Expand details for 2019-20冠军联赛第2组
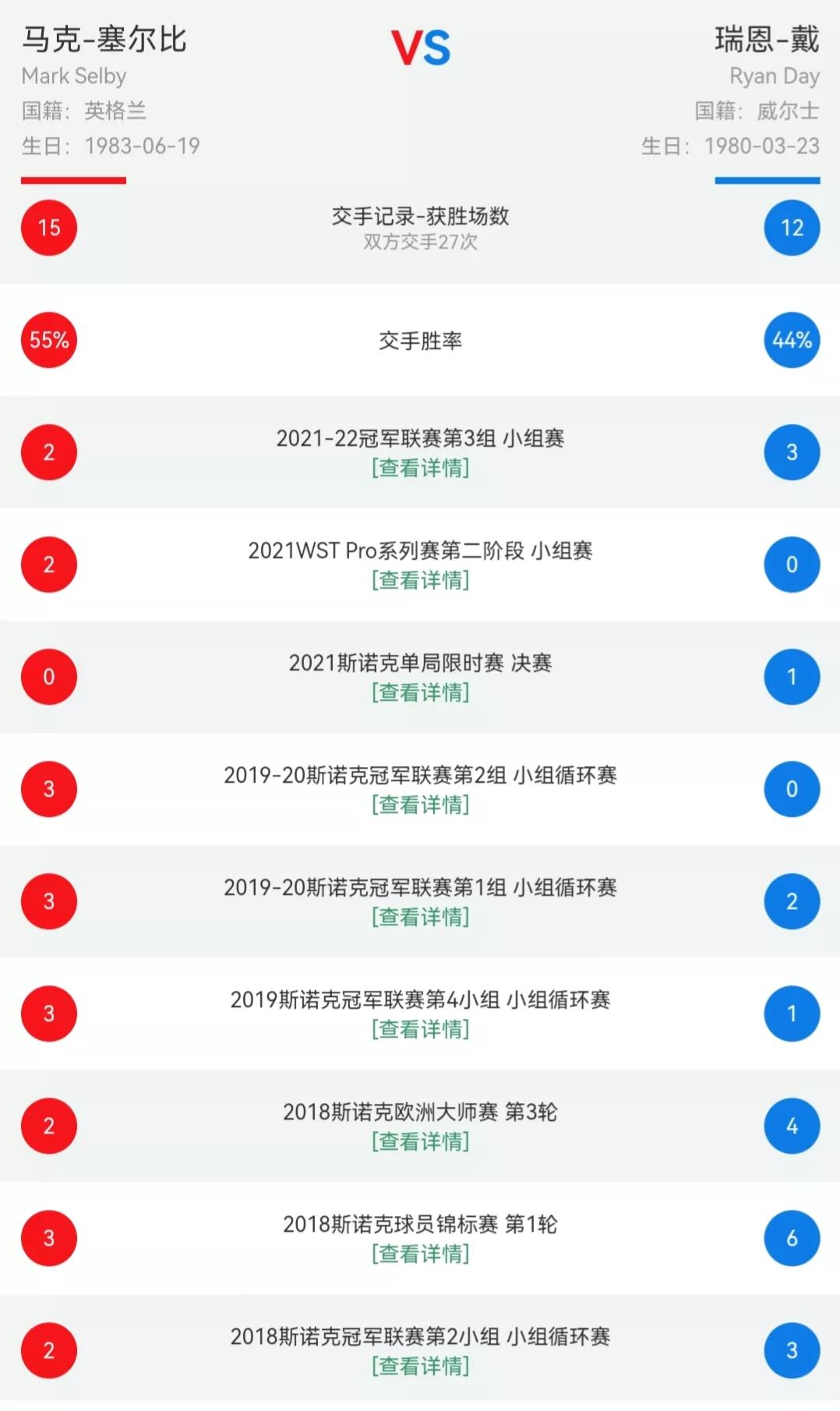Image resolution: width=840 pixels, height=1411 pixels. tap(422, 806)
